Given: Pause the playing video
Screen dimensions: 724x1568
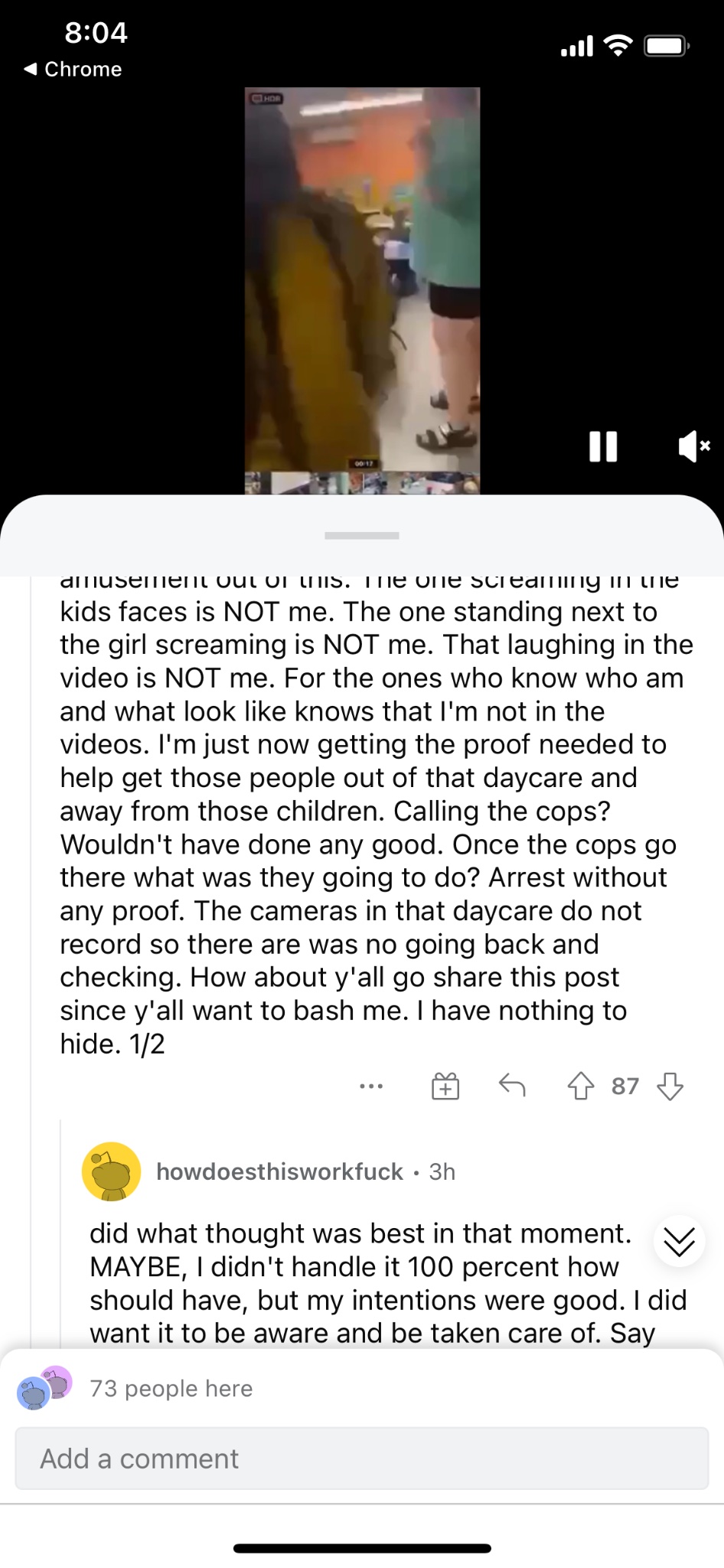Looking at the screenshot, I should (x=603, y=446).
